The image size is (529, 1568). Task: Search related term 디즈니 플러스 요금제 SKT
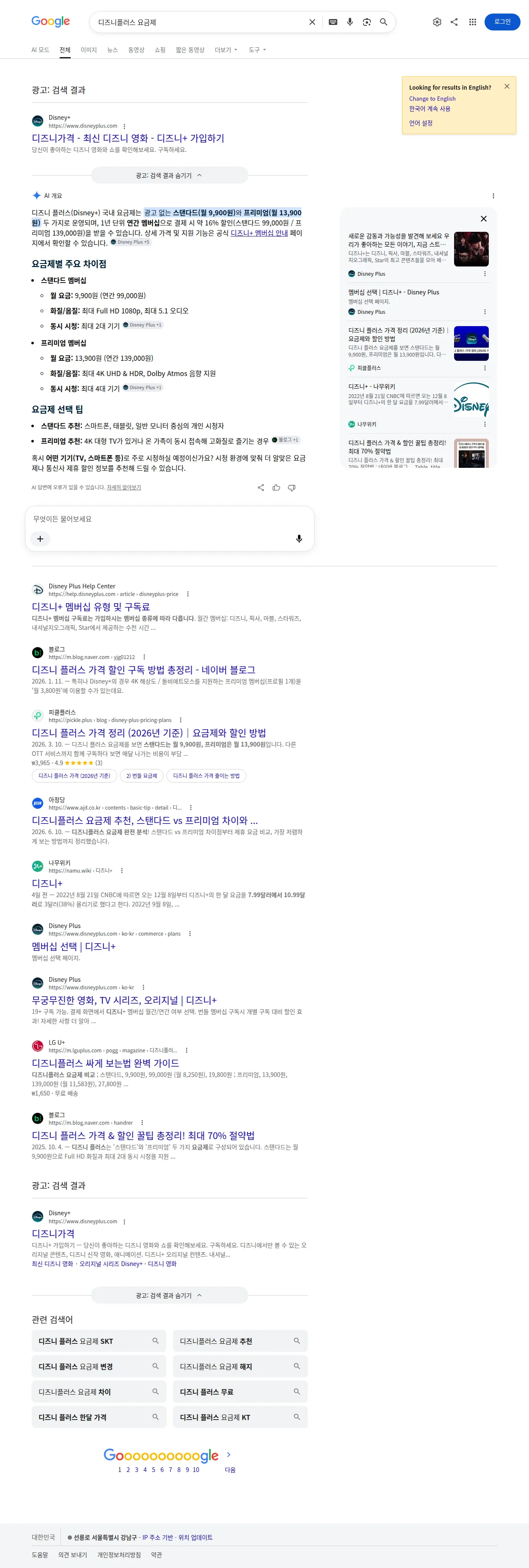[99, 1341]
